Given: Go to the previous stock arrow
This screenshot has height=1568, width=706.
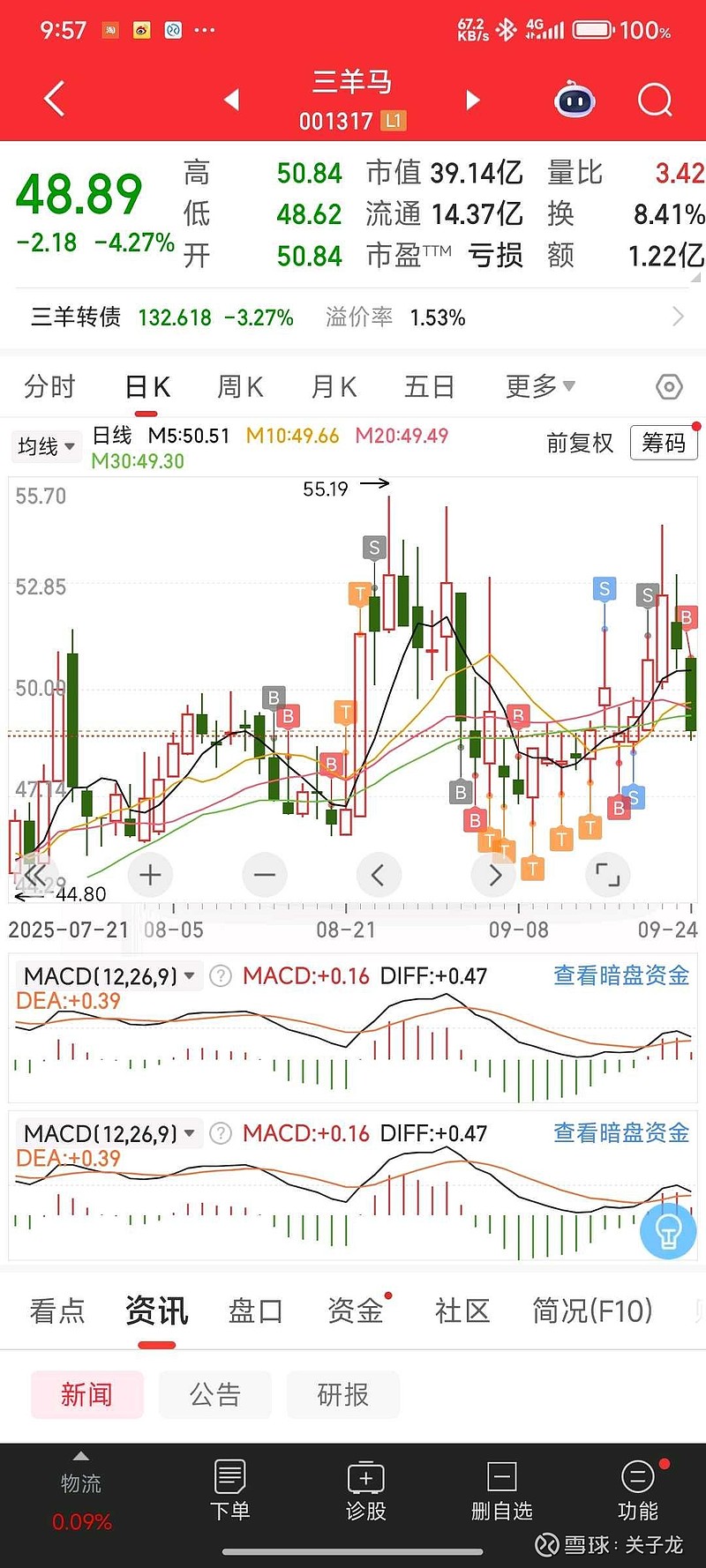Looking at the screenshot, I should 232,100.
